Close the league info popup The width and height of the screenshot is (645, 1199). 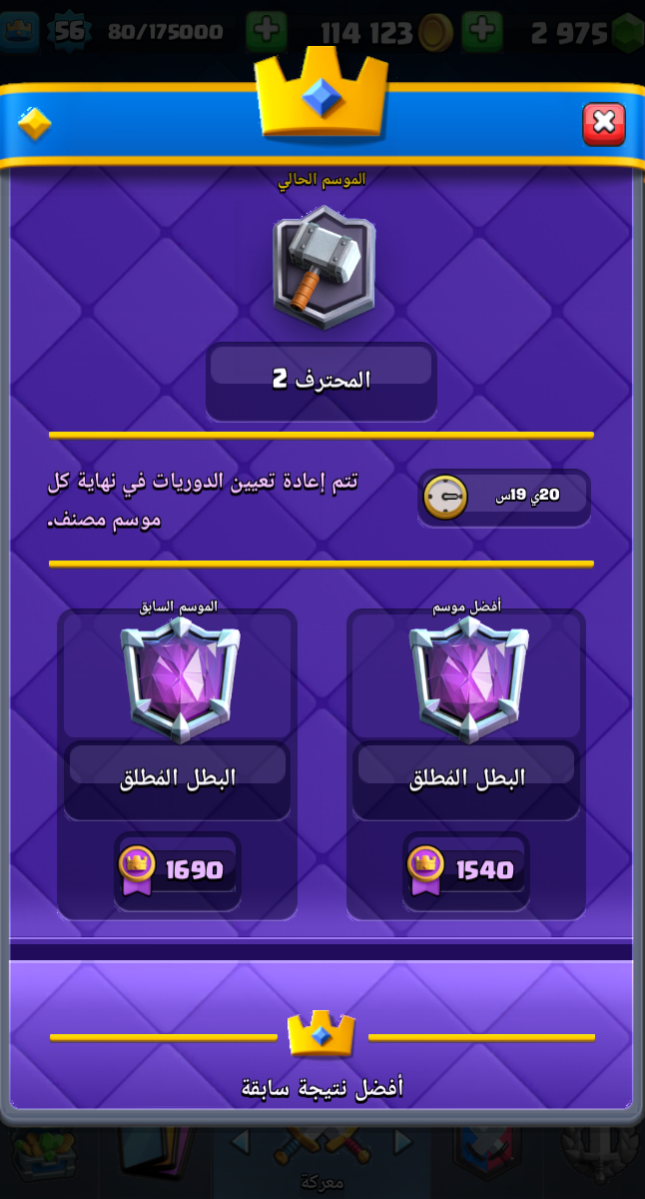(x=604, y=124)
